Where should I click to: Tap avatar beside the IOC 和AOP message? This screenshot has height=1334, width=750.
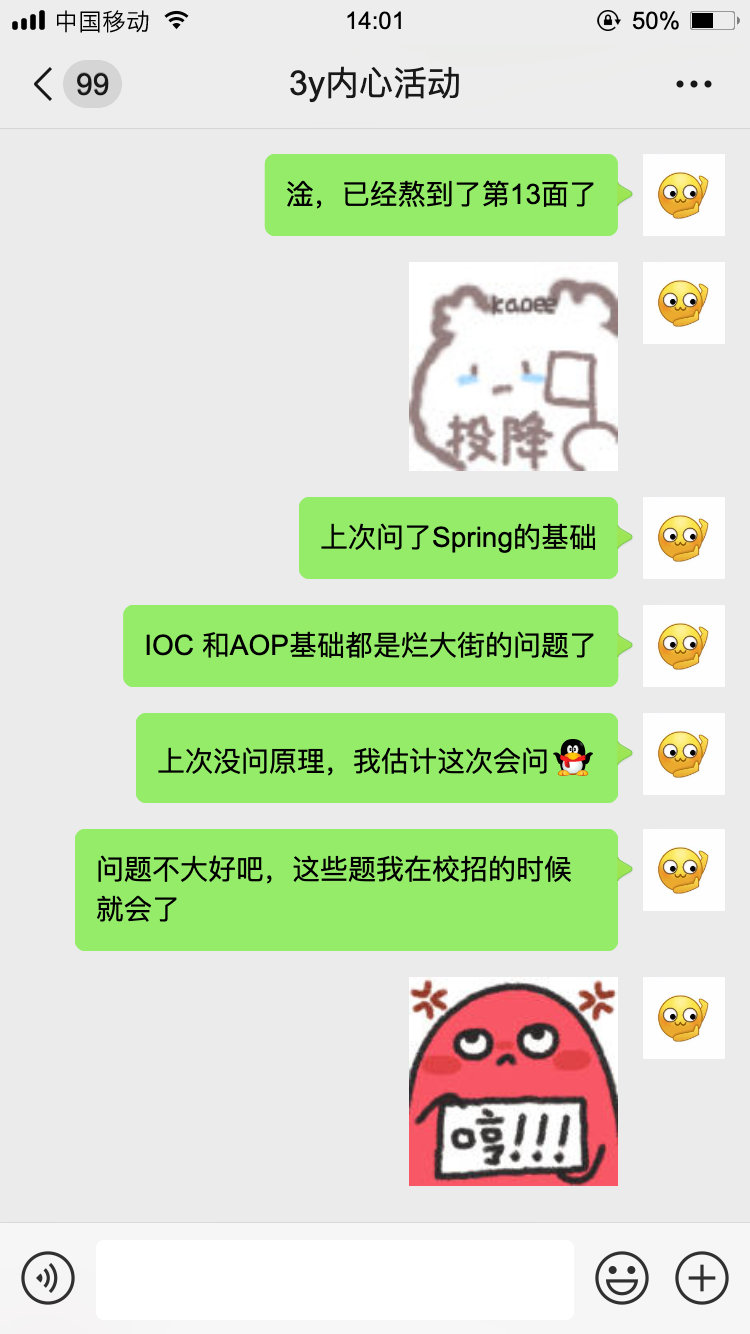click(x=683, y=646)
